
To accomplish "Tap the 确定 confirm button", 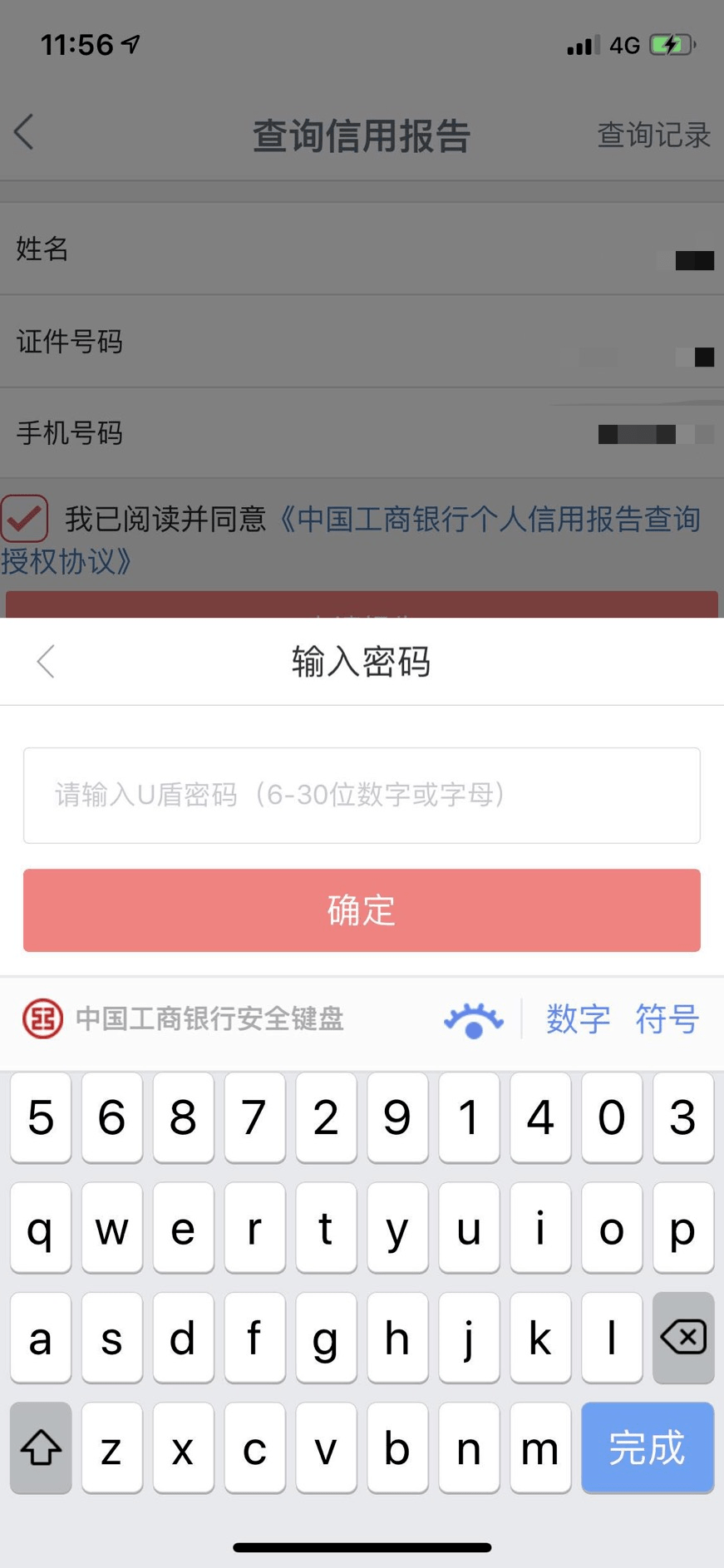I will 362,910.
